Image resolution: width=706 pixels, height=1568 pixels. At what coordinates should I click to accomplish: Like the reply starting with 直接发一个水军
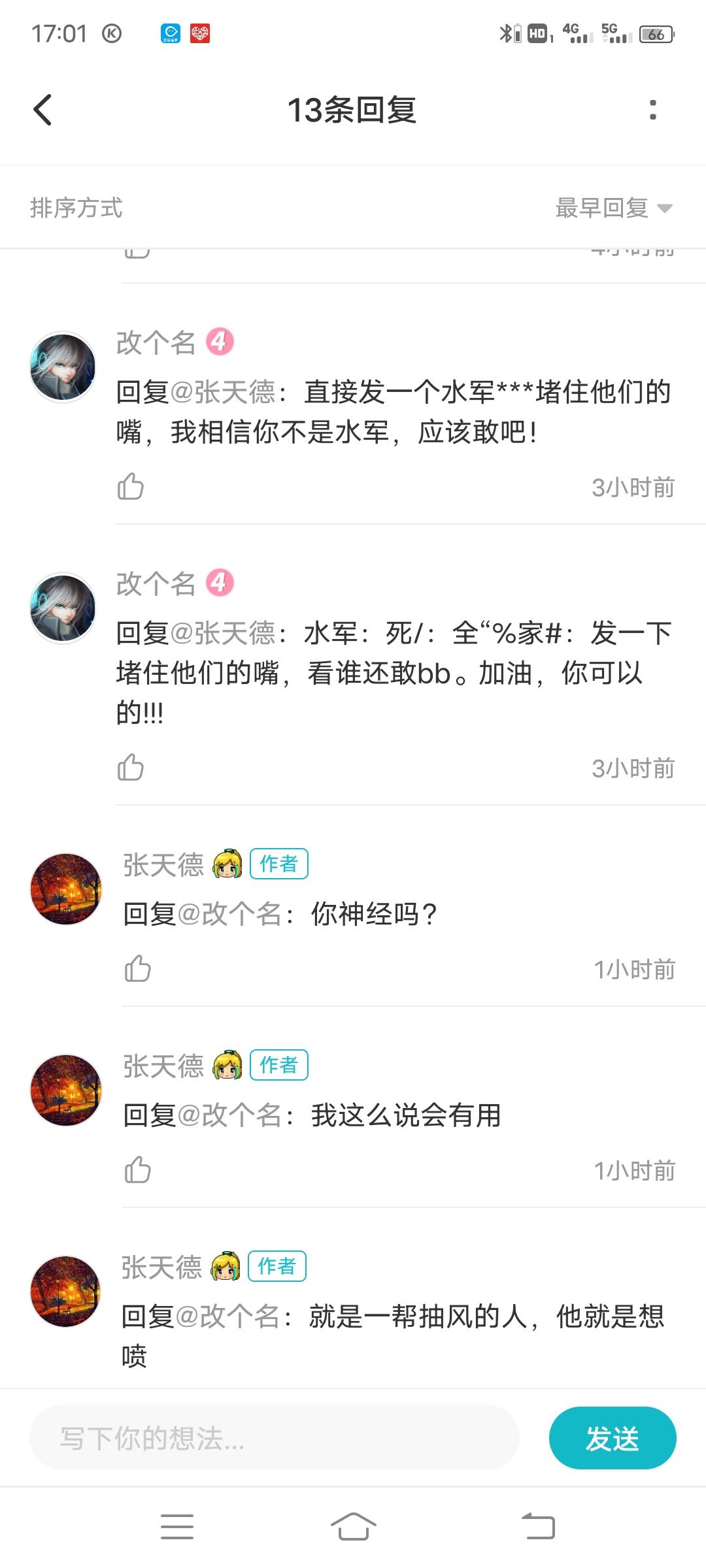(x=131, y=487)
